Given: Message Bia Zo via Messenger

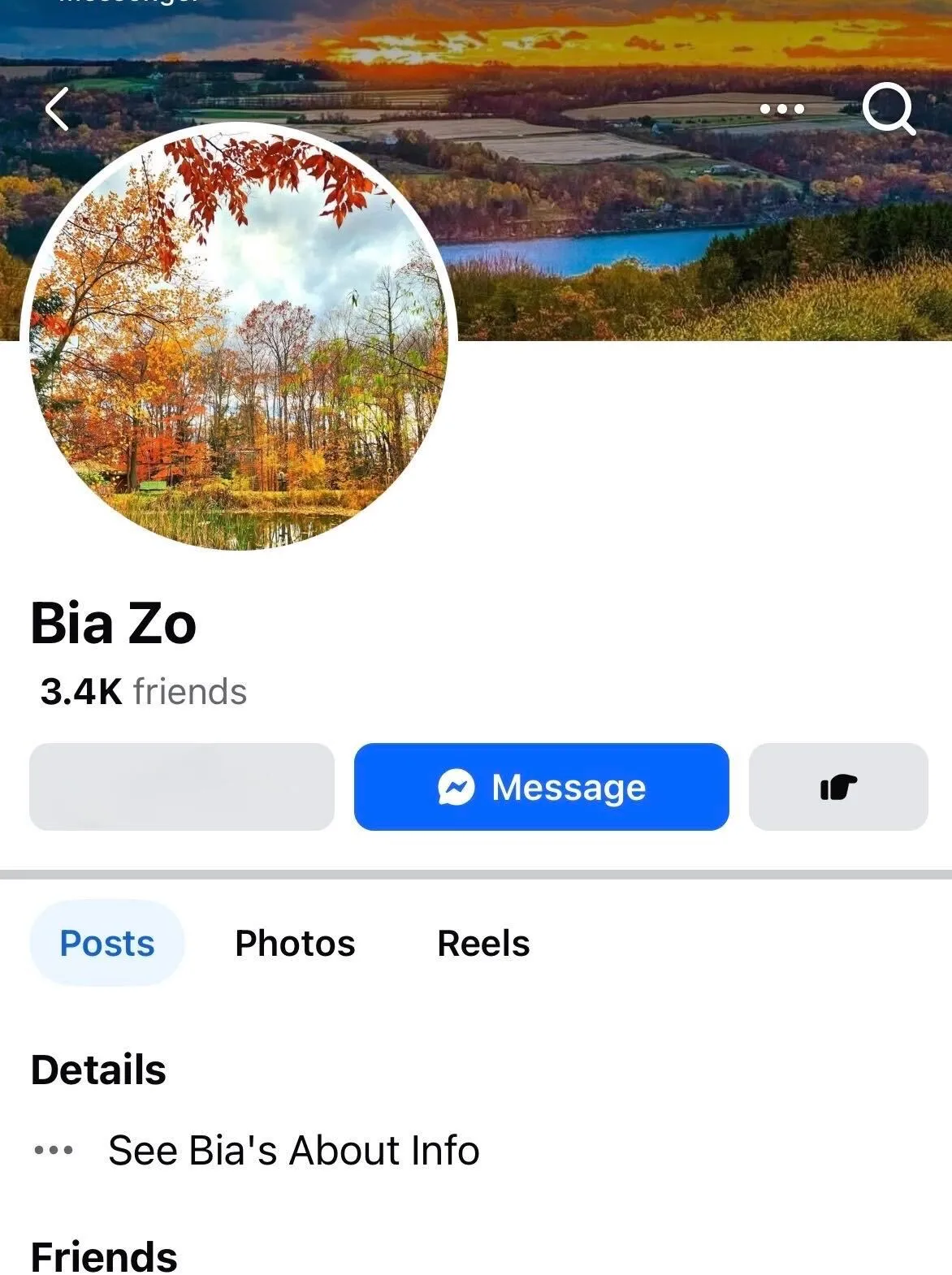Looking at the screenshot, I should pos(541,787).
